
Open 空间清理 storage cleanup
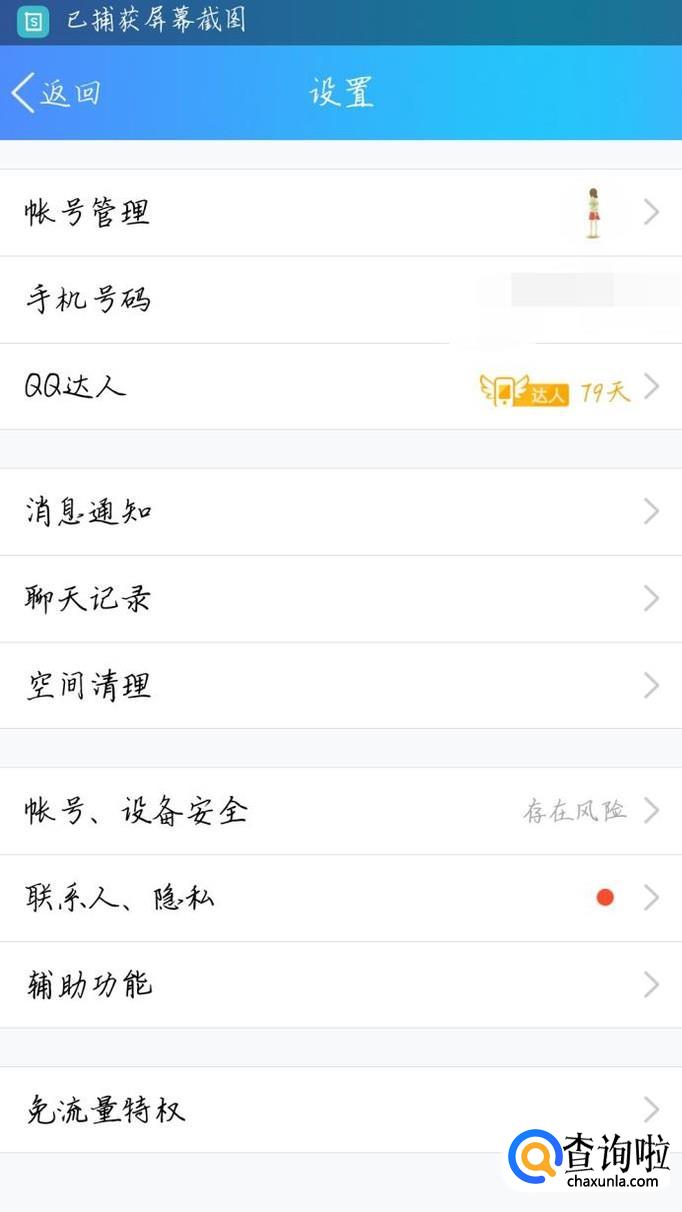pos(340,686)
